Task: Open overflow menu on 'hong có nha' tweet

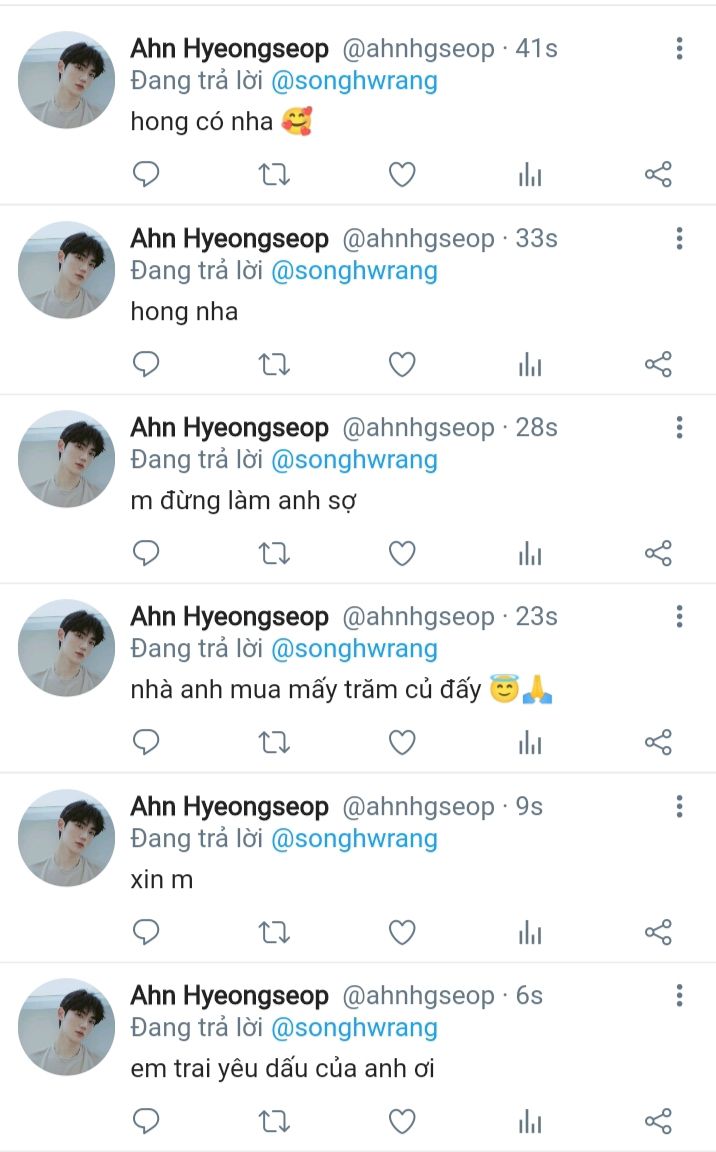Action: coord(679,48)
